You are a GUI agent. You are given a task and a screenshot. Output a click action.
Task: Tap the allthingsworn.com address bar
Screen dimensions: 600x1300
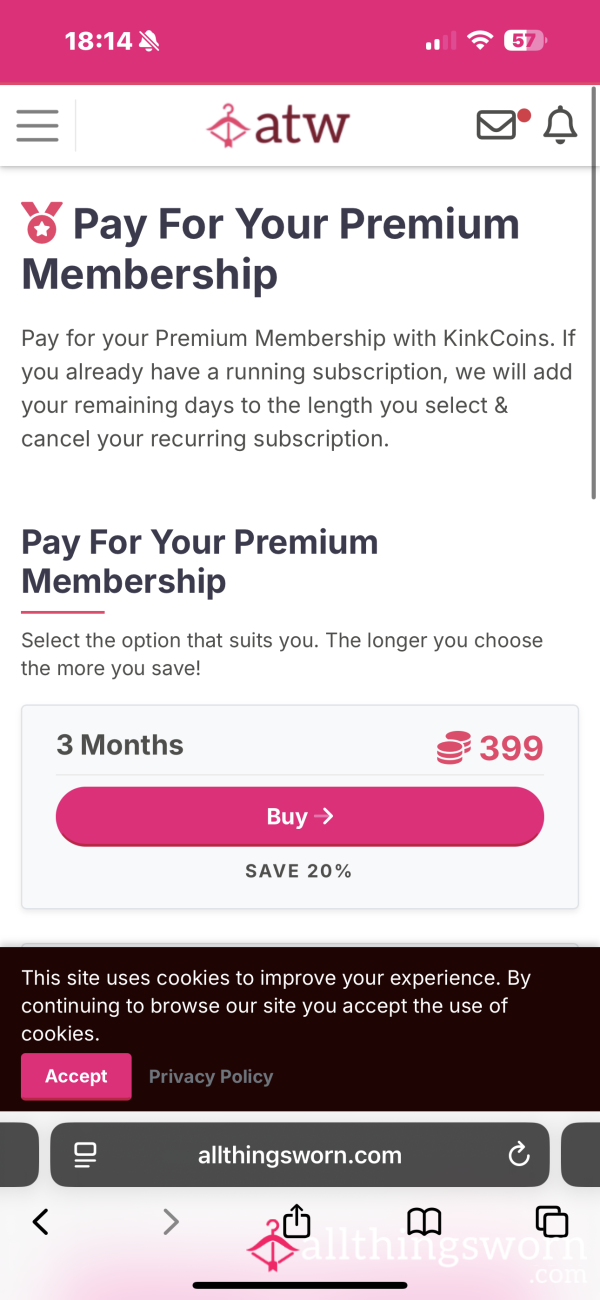pos(300,1155)
